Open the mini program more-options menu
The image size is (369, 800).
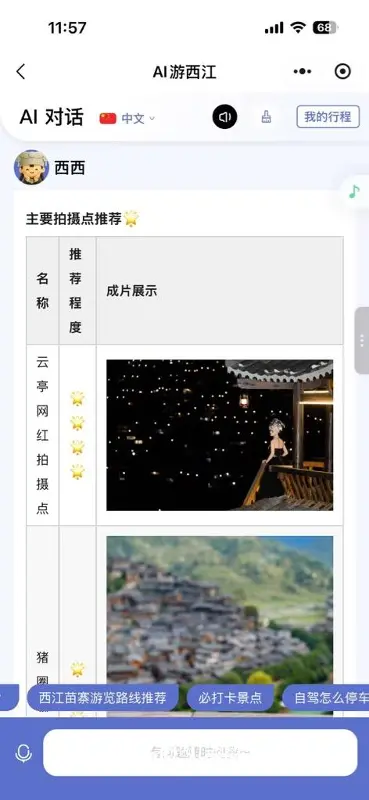tap(302, 72)
